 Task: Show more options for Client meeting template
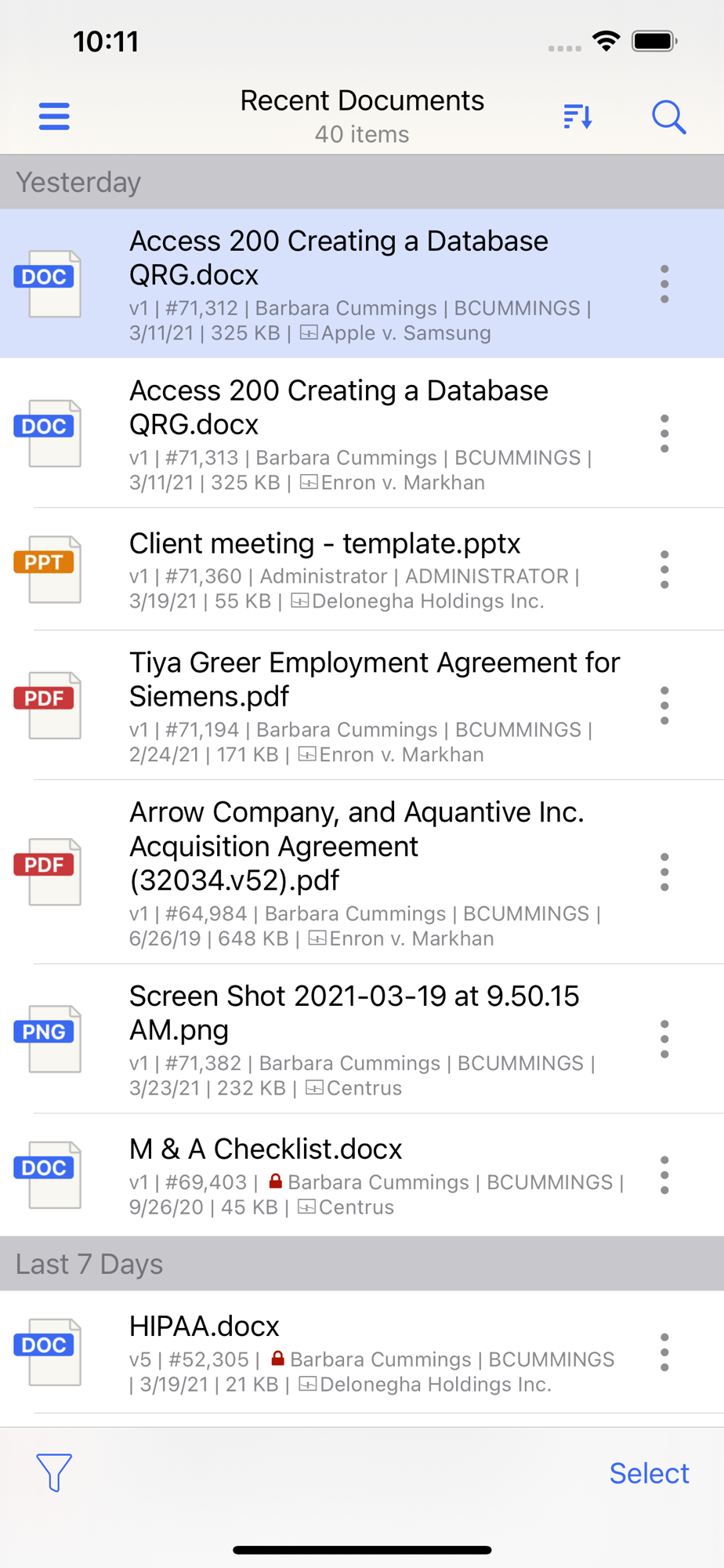664,570
